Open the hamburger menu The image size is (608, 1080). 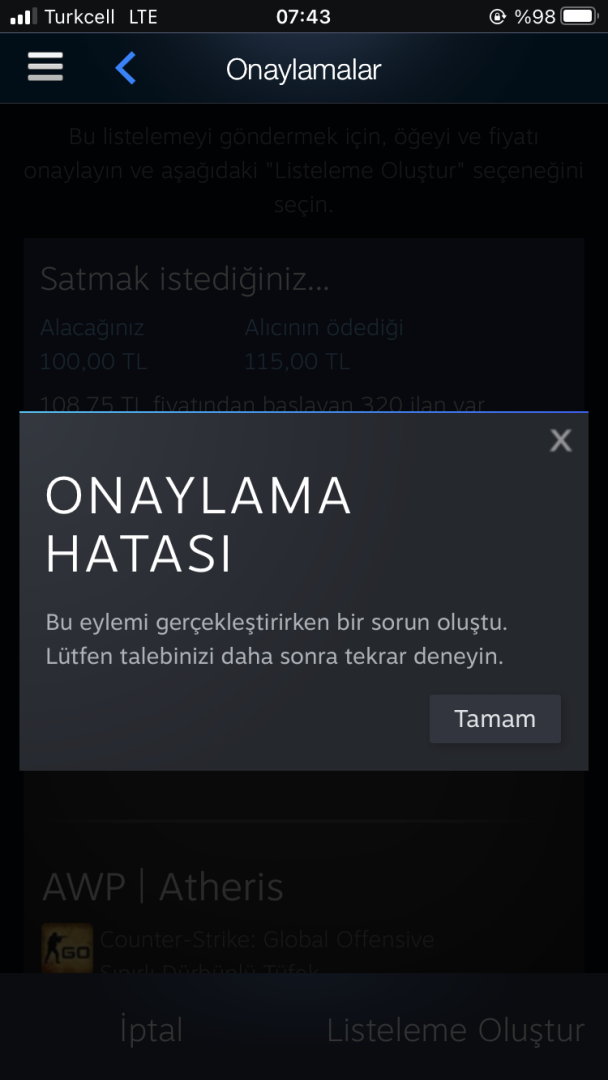click(45, 68)
